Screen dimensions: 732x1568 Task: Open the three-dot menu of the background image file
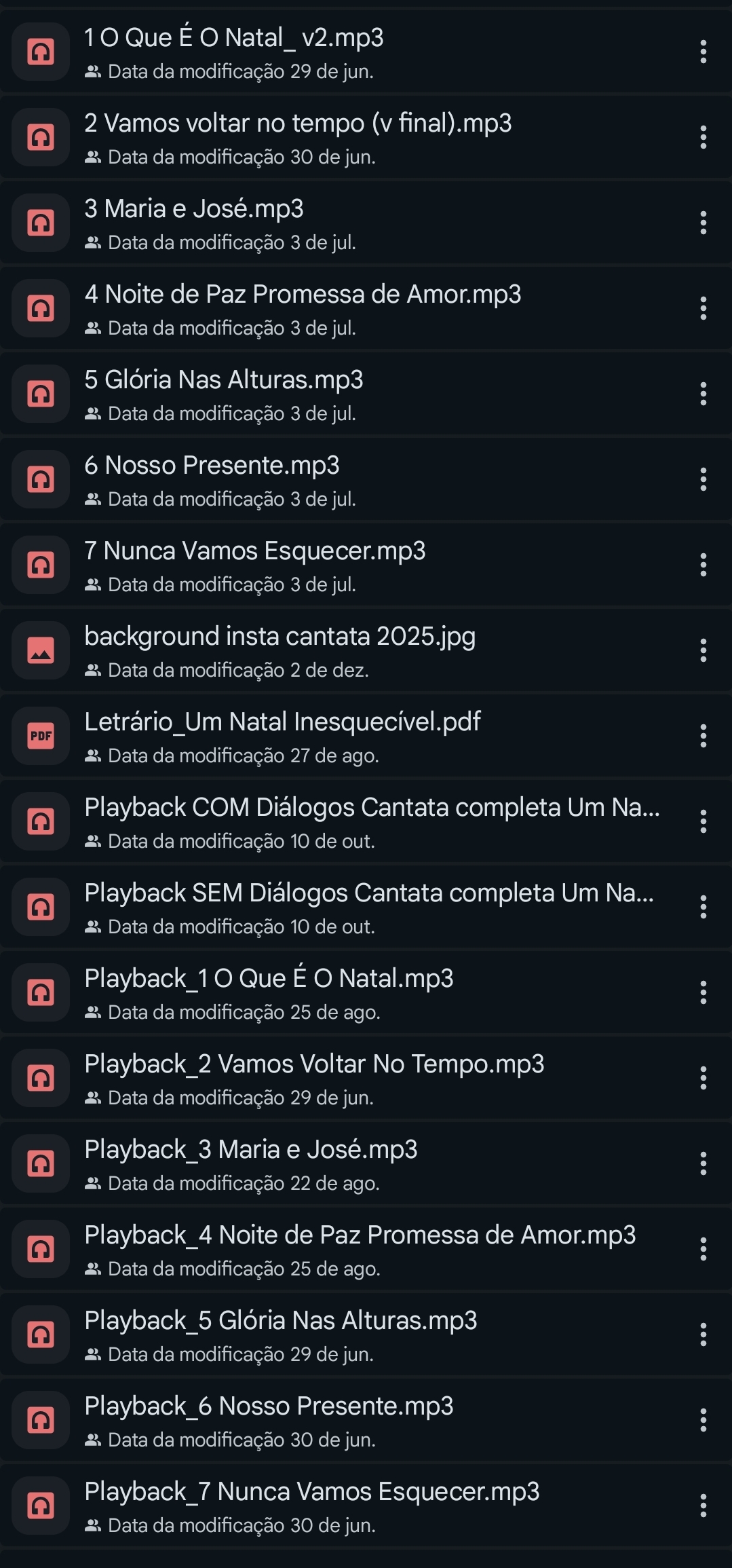coord(703,650)
